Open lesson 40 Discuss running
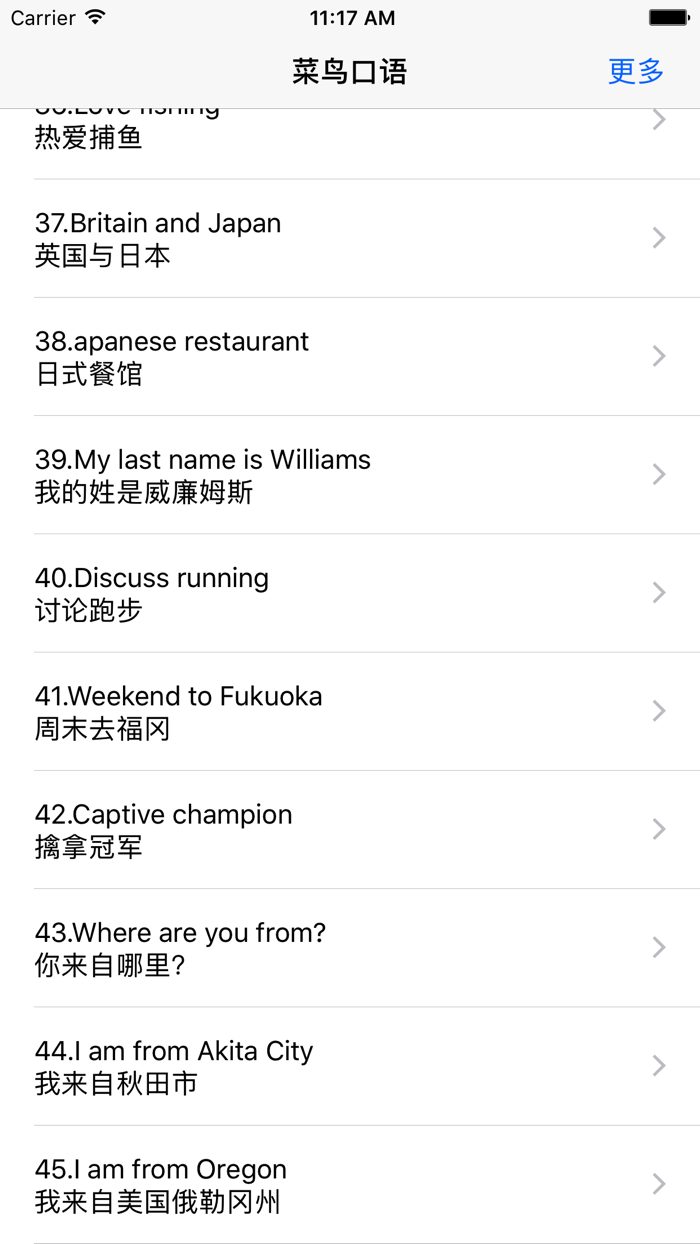 point(350,593)
